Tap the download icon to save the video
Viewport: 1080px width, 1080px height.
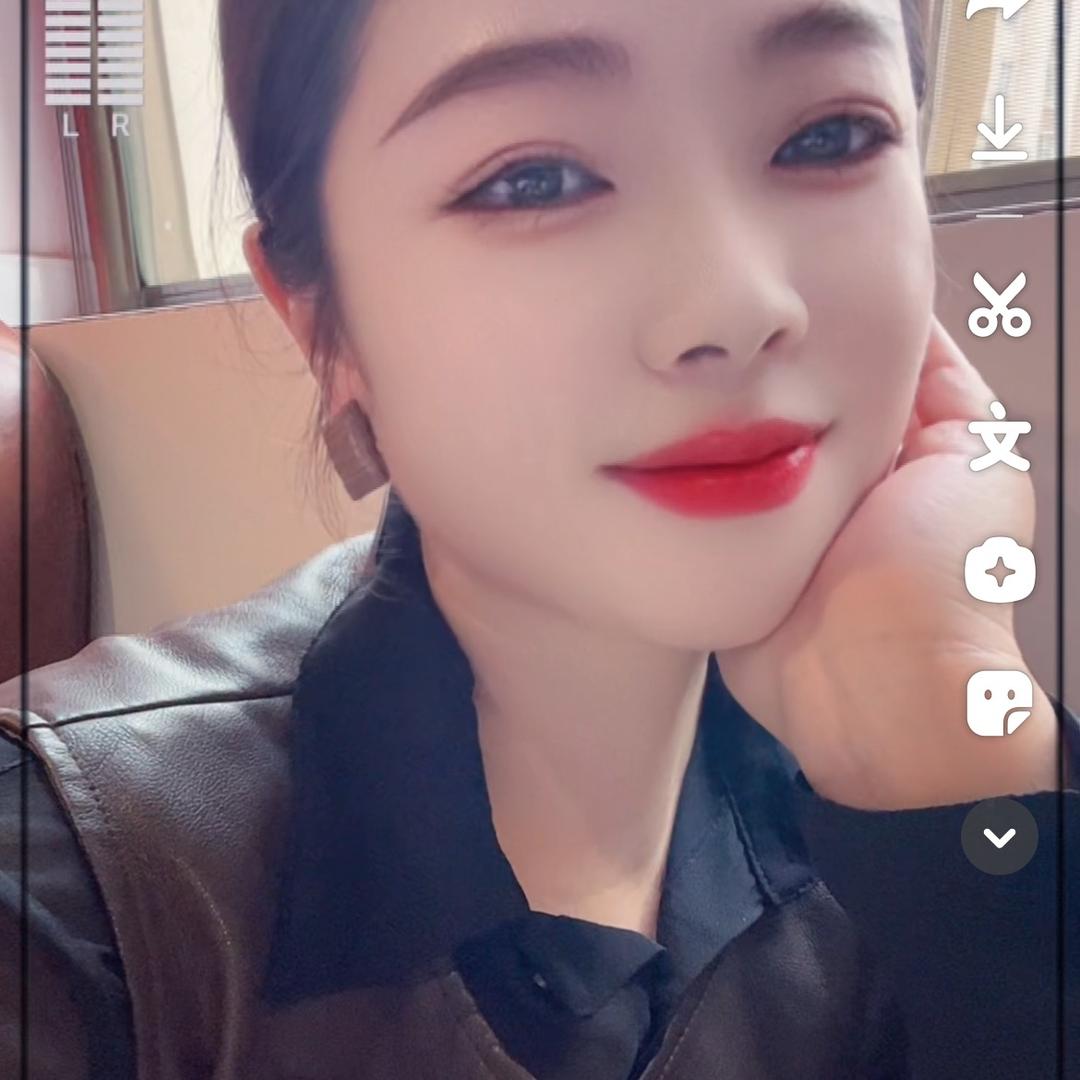coord(999,128)
